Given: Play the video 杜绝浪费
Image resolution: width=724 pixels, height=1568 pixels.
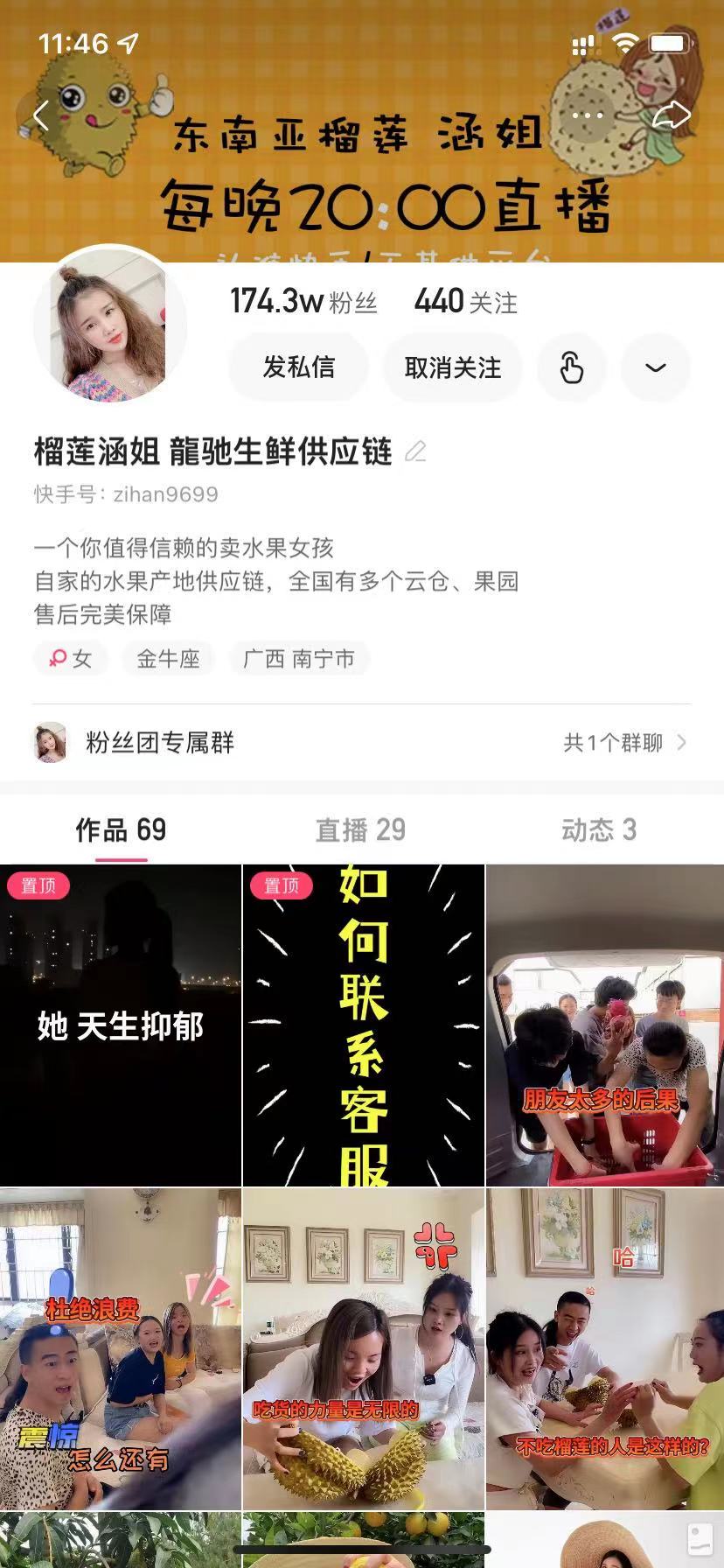Looking at the screenshot, I should tap(121, 1347).
